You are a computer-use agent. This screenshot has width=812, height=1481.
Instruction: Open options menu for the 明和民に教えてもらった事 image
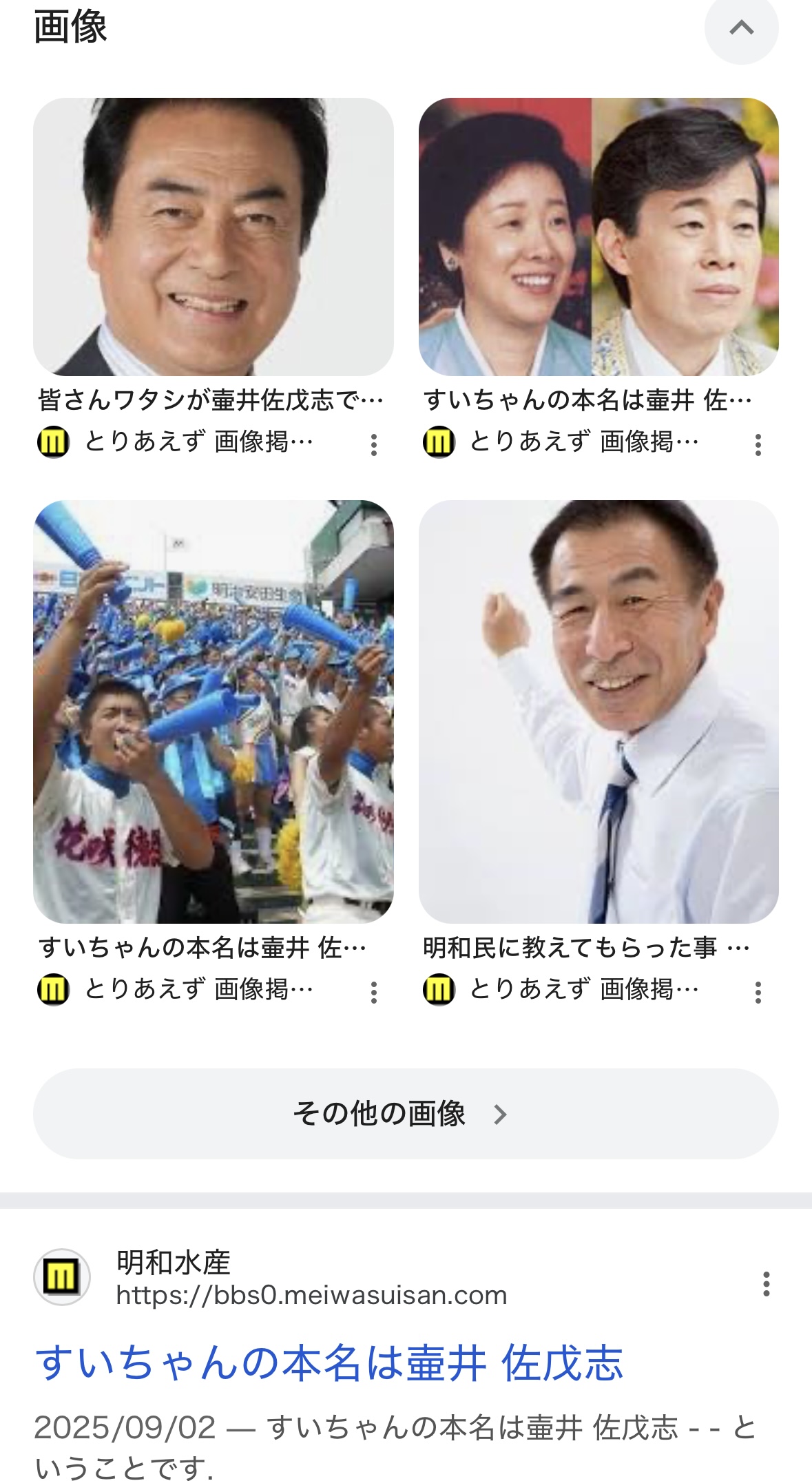(x=758, y=992)
